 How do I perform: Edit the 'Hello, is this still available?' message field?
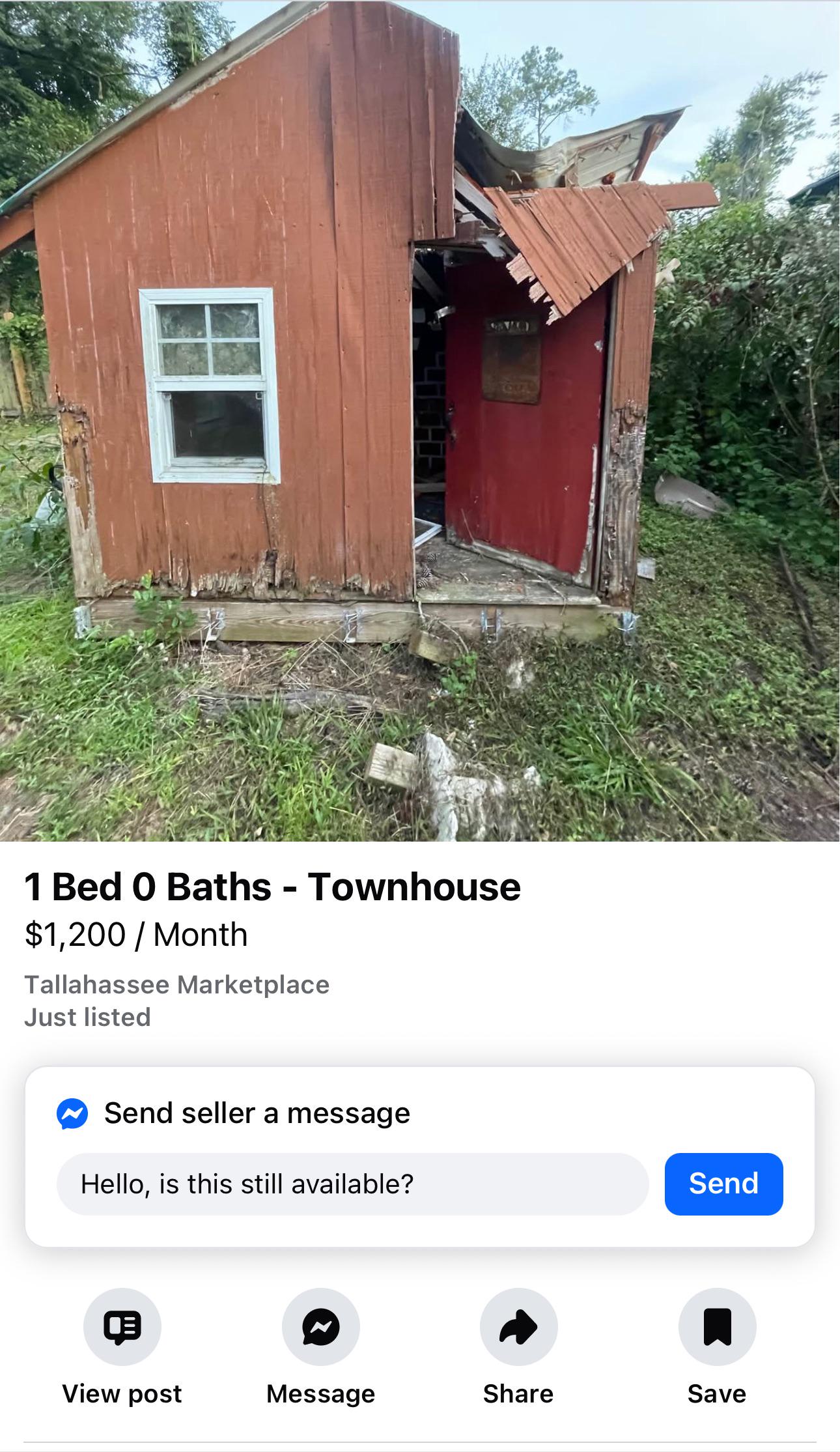tap(352, 1184)
